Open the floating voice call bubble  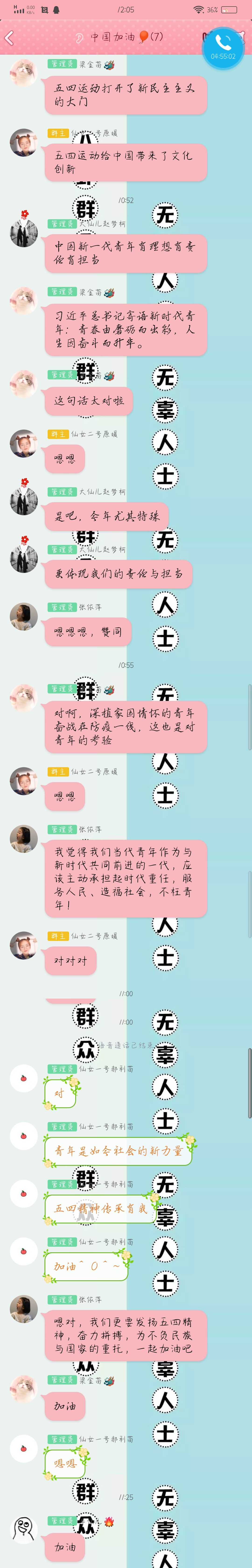coord(223,46)
